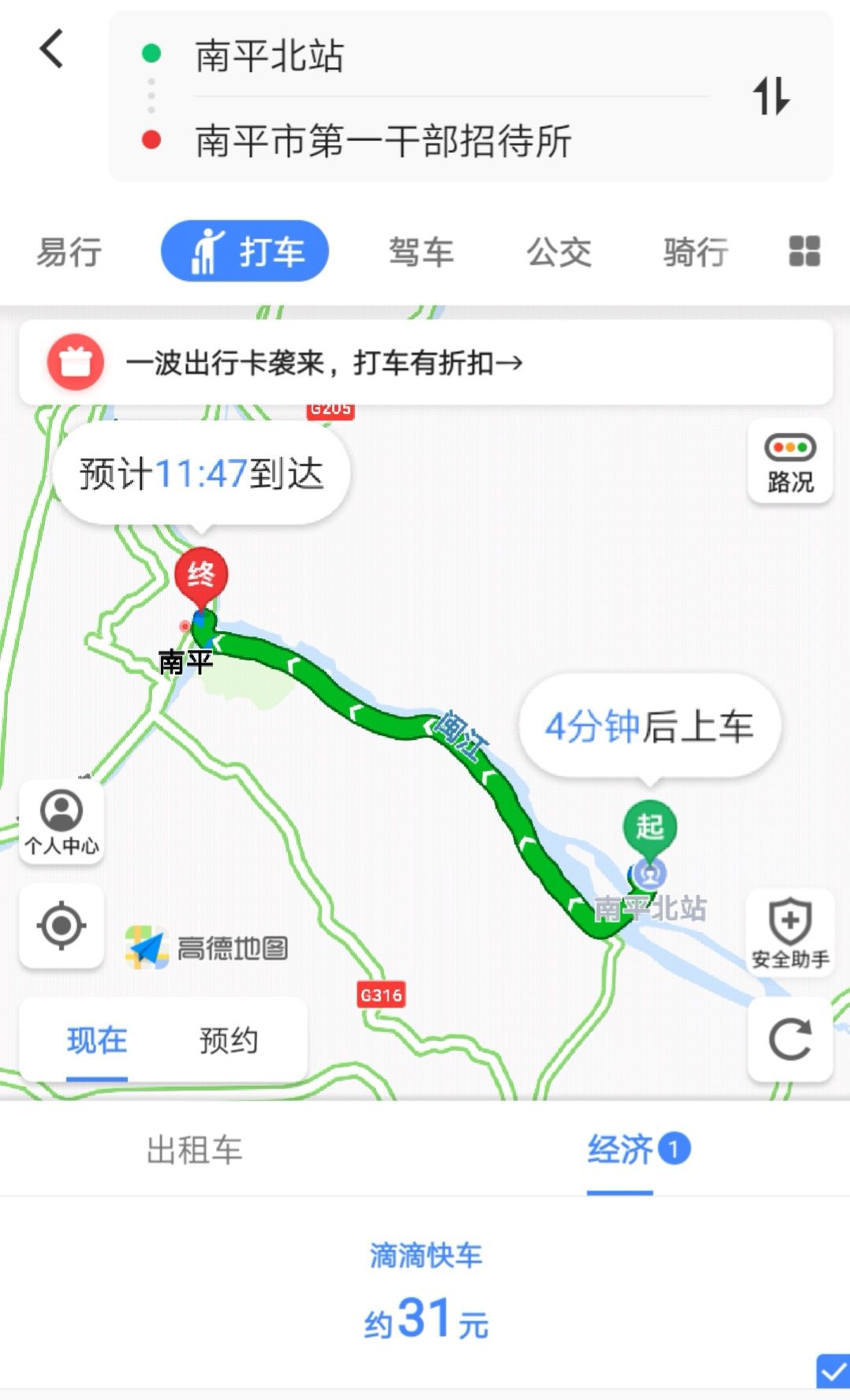Open 安全助手 safety assistant

tap(790, 932)
